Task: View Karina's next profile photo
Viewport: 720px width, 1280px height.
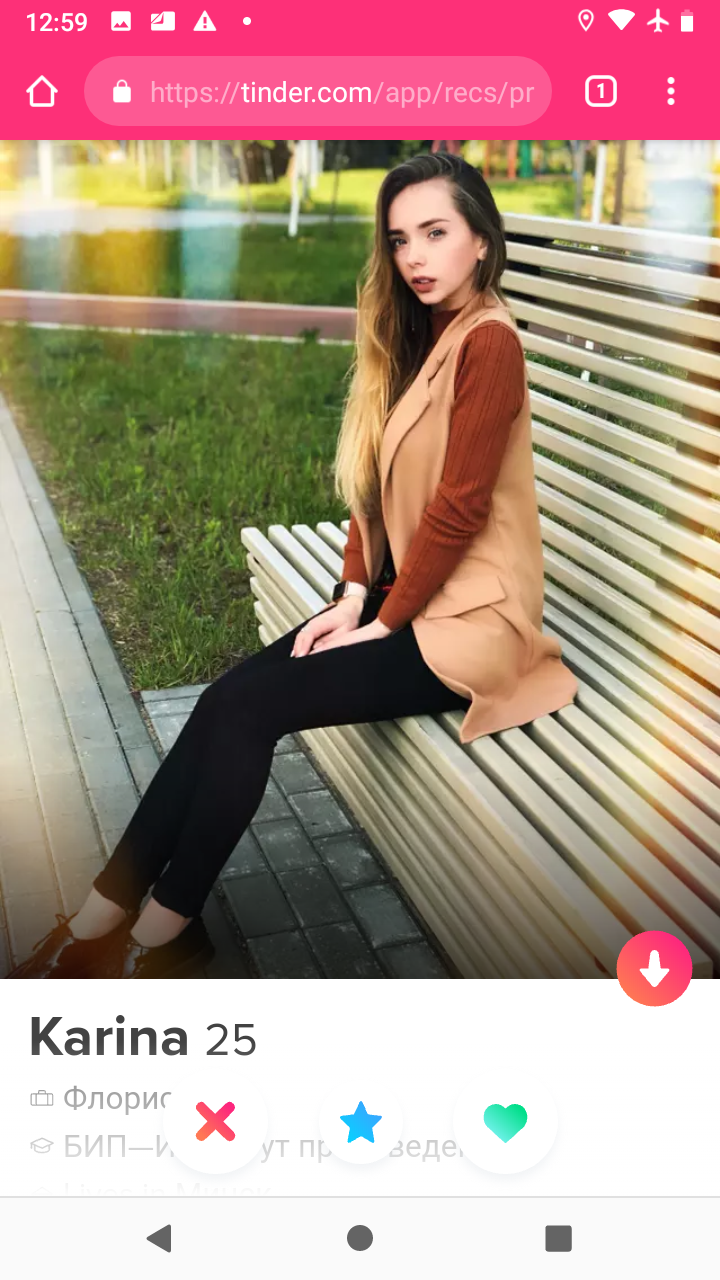Action: click(x=540, y=560)
